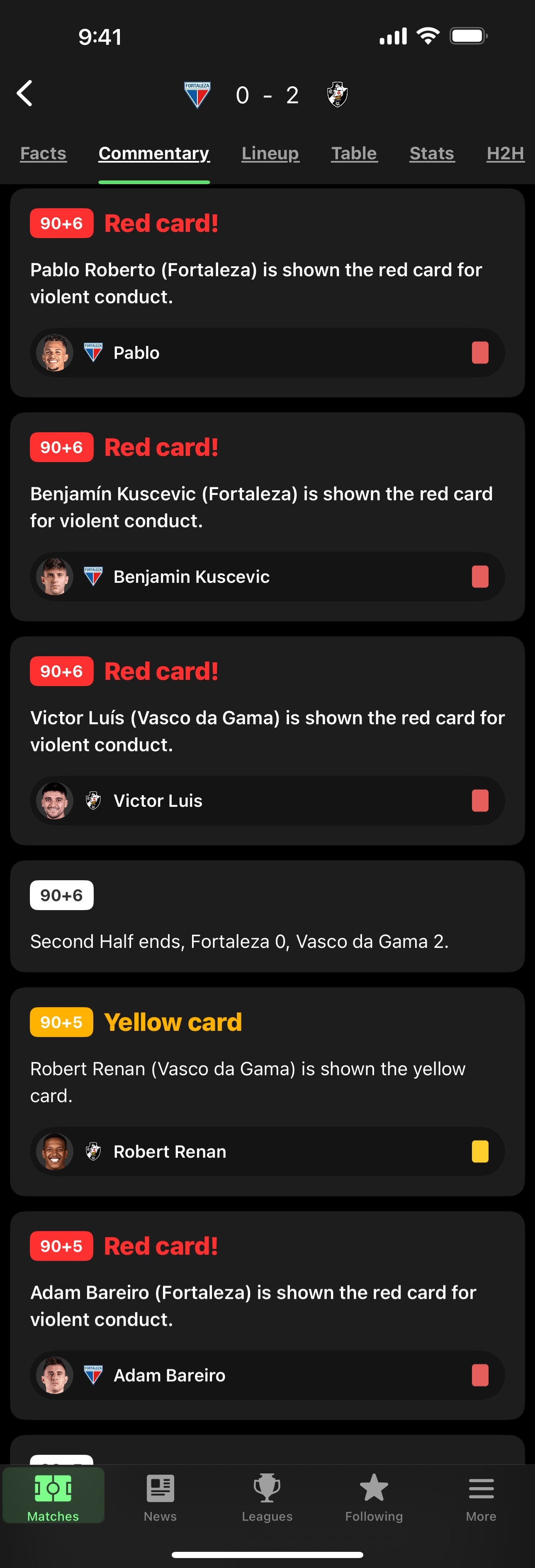Open the Lineup tab

[x=270, y=153]
